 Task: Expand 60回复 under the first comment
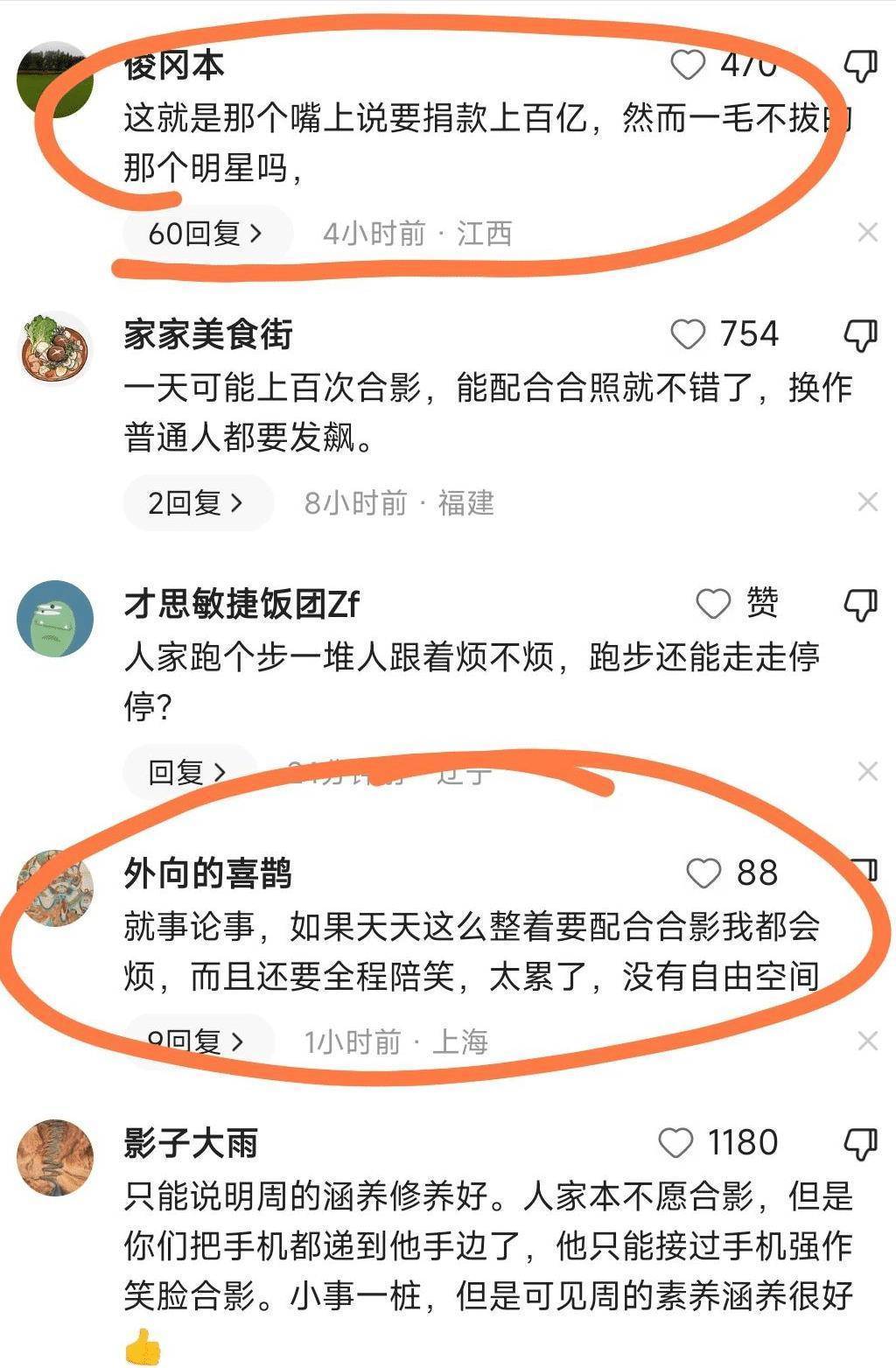click(x=206, y=234)
